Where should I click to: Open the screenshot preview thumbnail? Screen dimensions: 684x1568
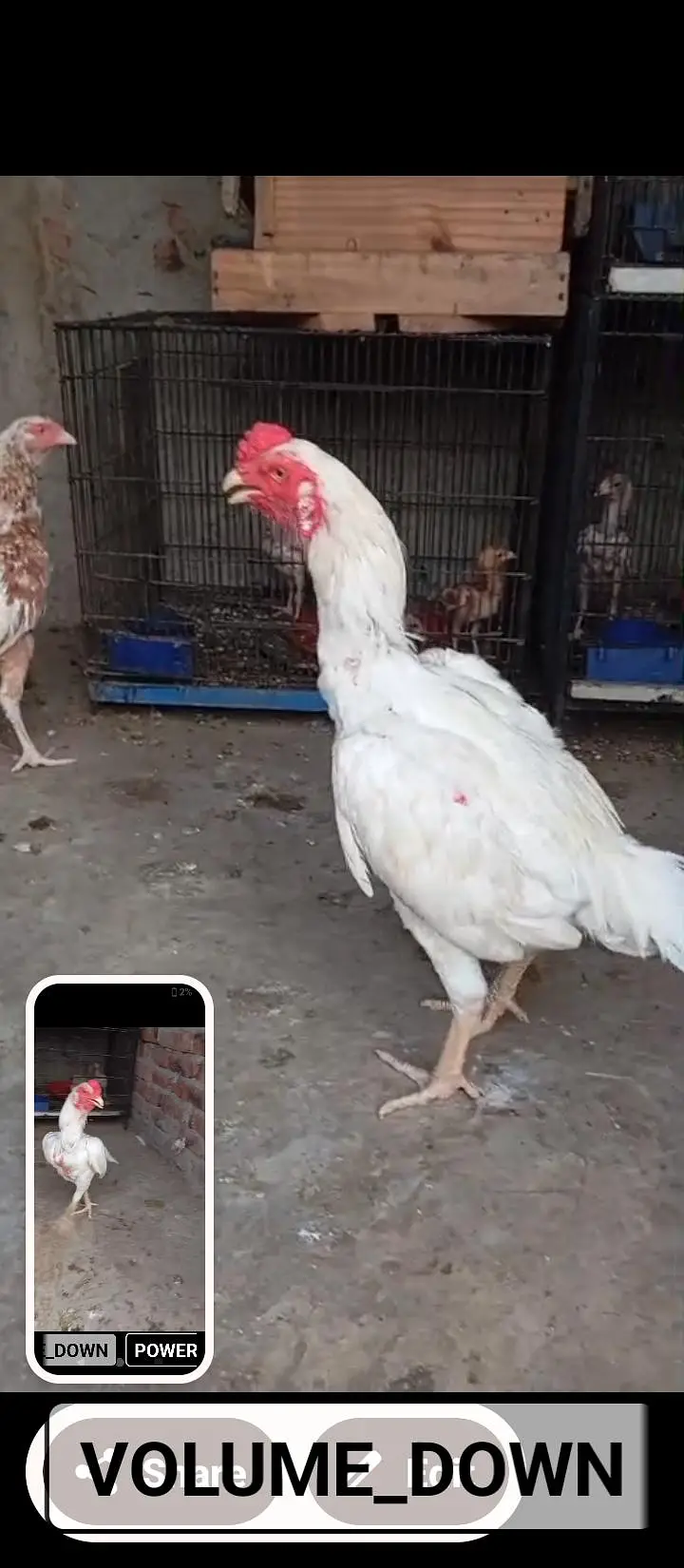(x=120, y=1178)
